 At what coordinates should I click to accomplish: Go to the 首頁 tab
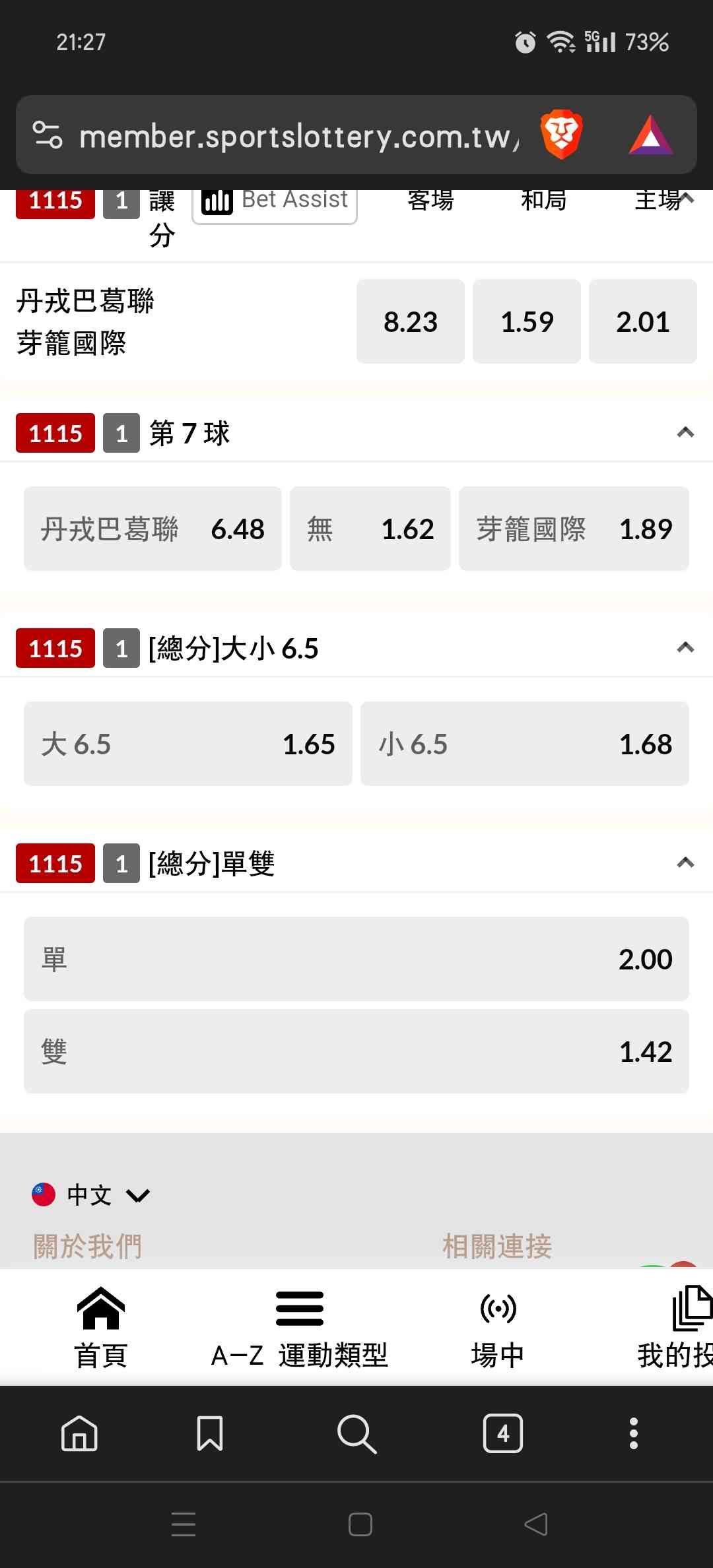[101, 1328]
